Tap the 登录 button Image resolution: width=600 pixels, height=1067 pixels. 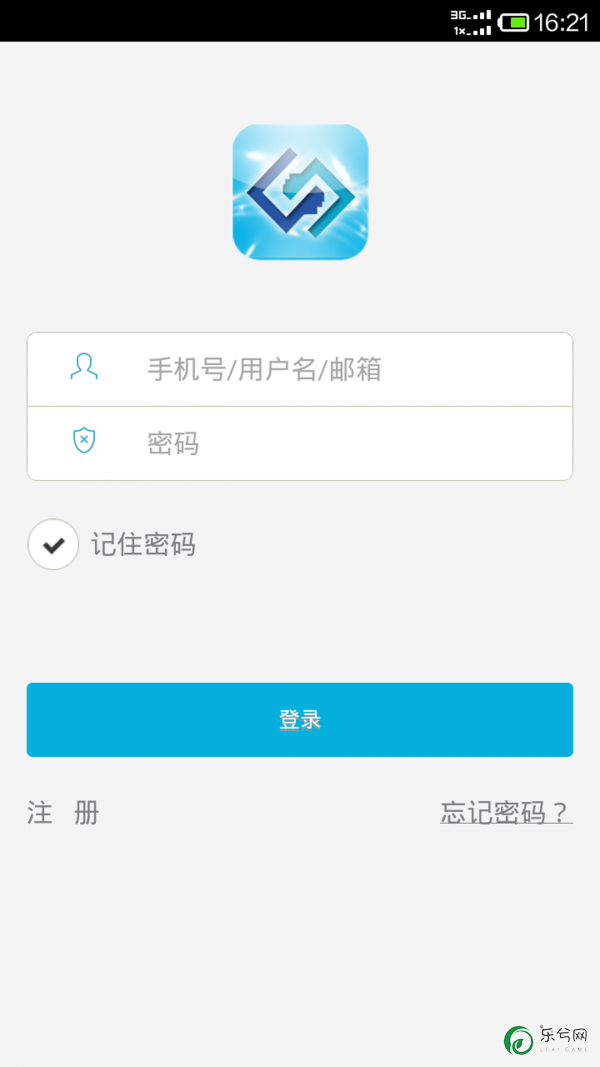(300, 719)
